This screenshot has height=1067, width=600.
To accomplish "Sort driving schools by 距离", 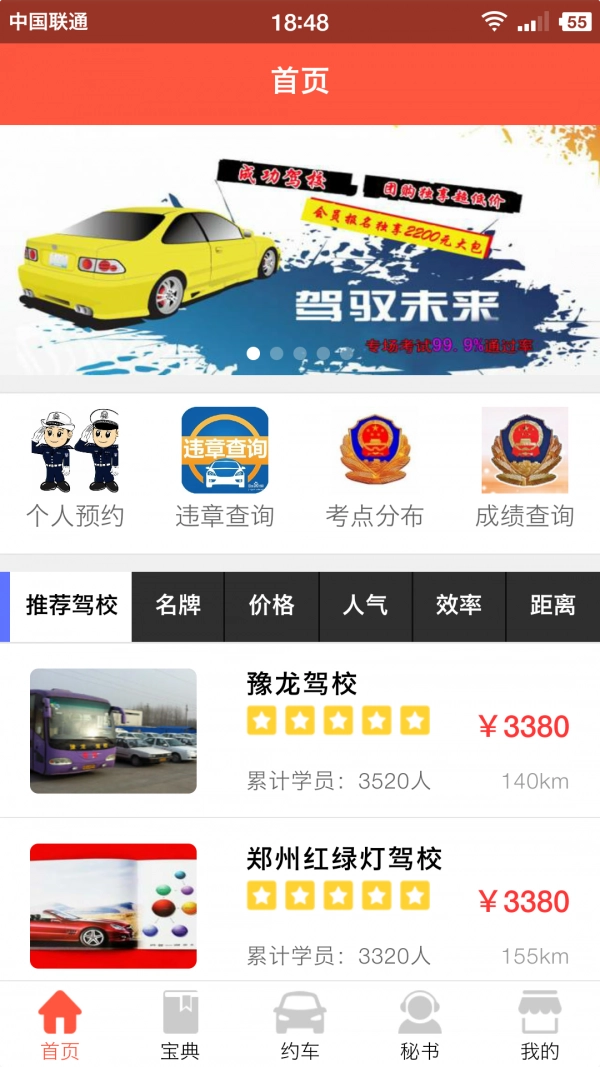I will pyautogui.click(x=553, y=606).
